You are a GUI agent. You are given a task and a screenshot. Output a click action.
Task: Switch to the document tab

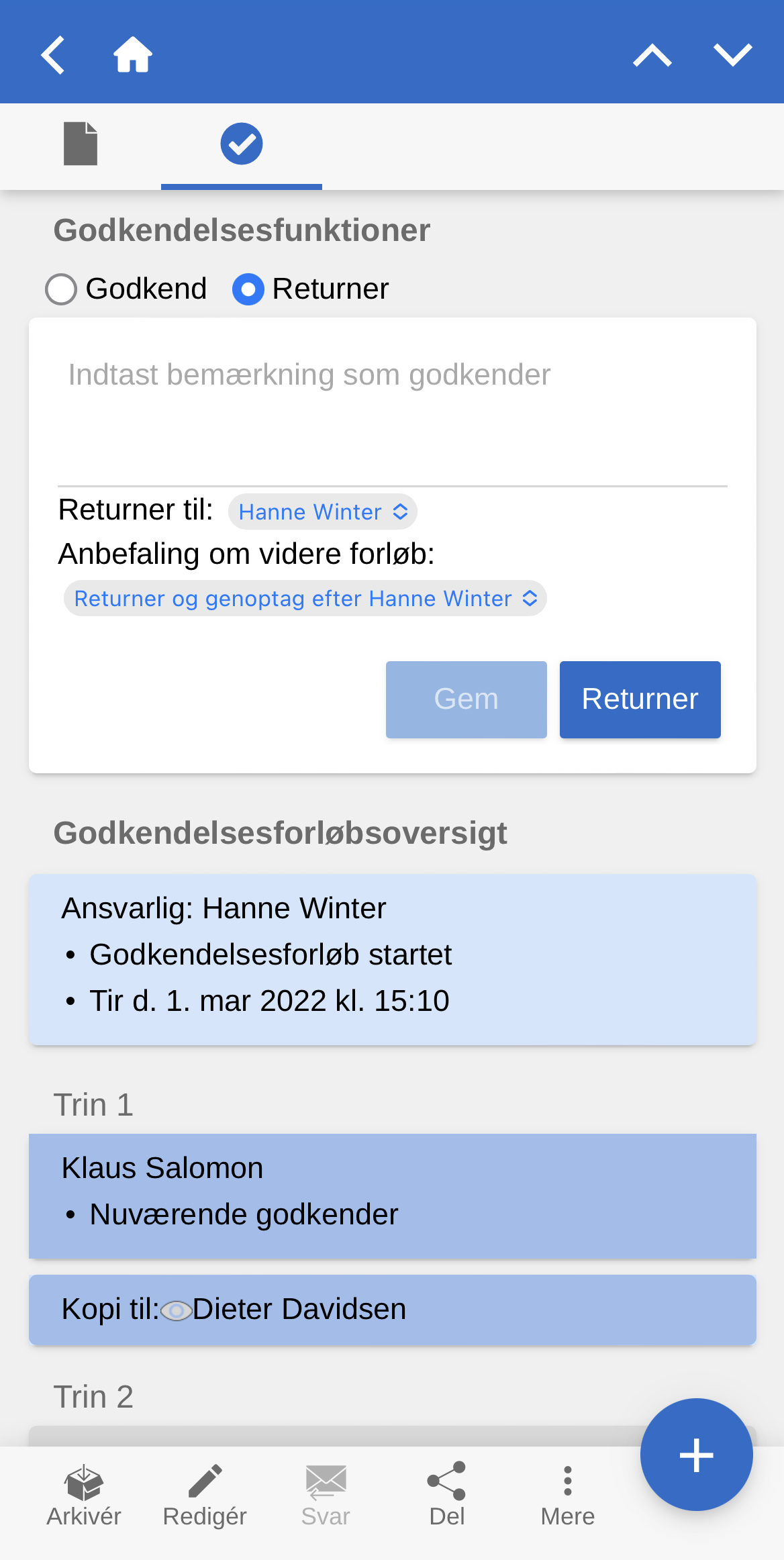pyautogui.click(x=81, y=144)
